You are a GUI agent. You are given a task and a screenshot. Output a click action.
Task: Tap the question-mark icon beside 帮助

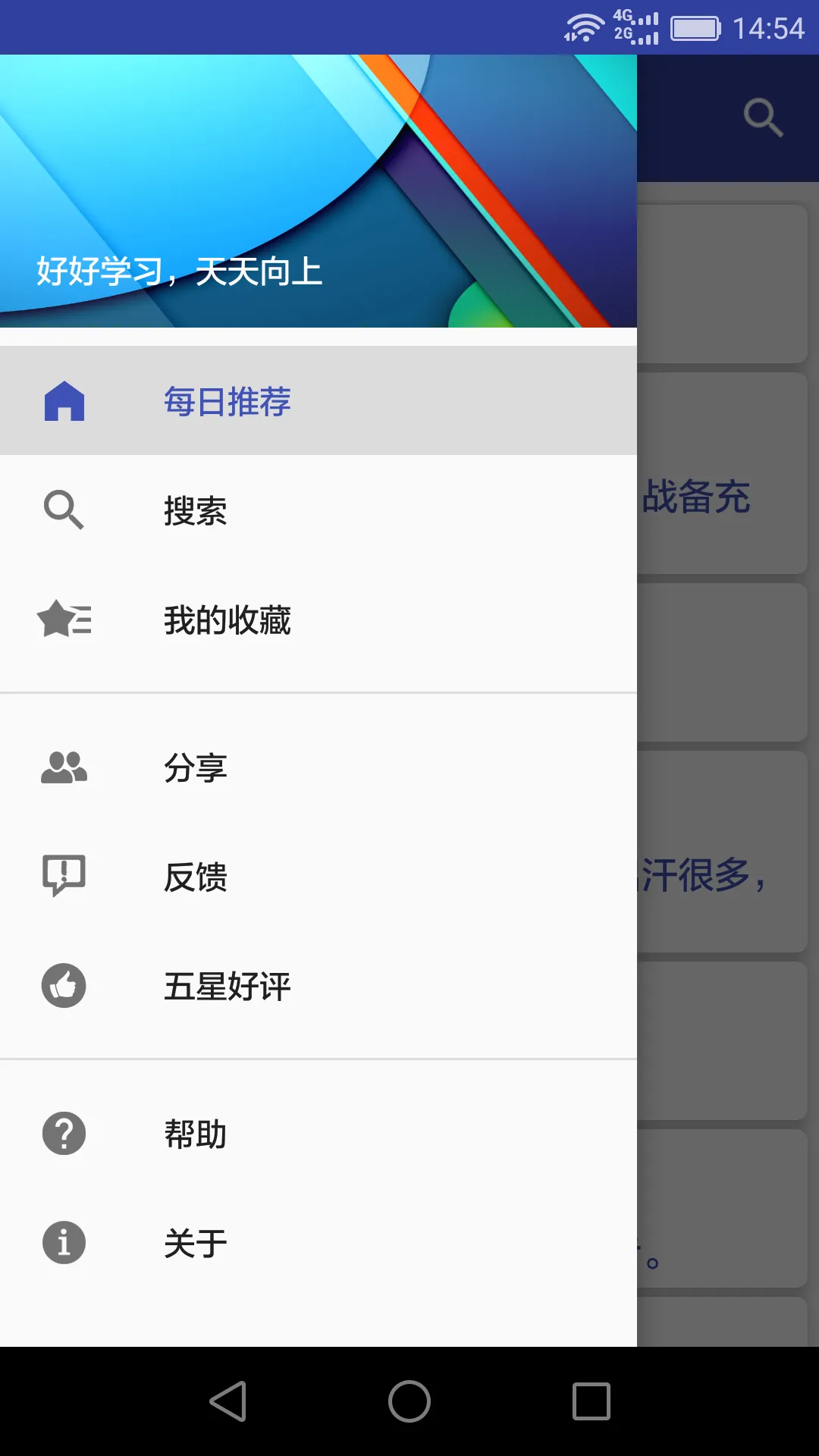(x=64, y=1134)
